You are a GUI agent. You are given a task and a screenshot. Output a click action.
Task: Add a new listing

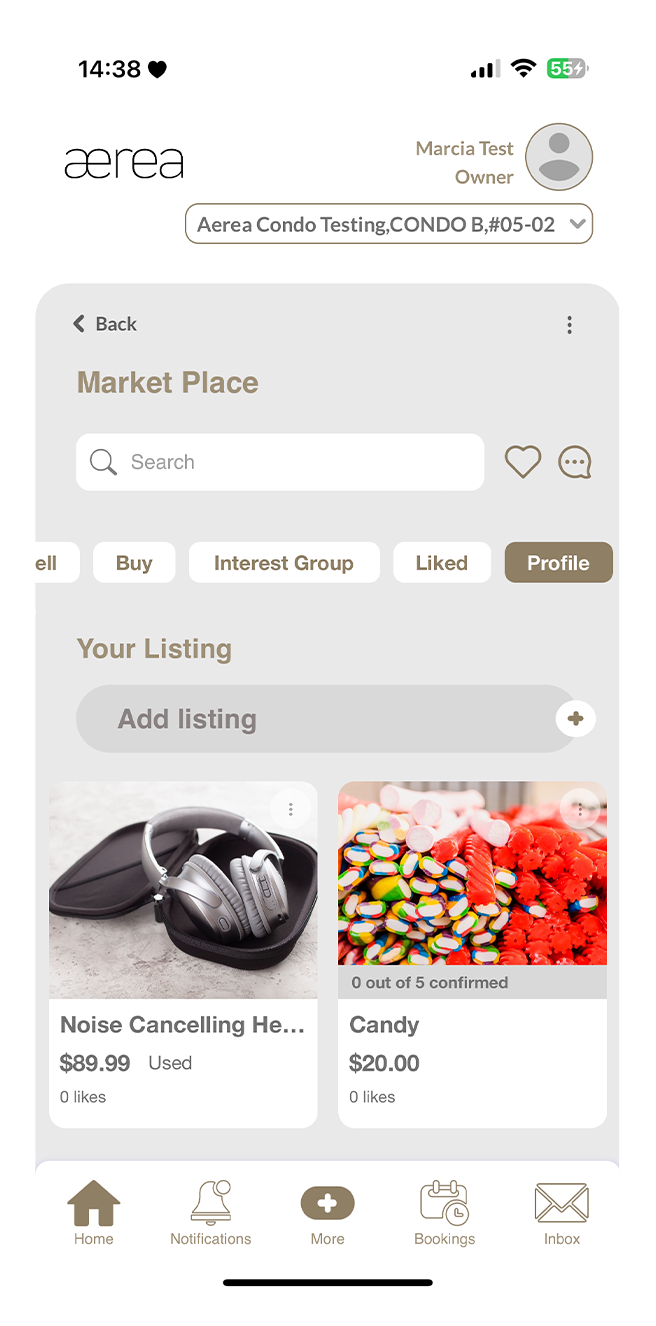575,718
